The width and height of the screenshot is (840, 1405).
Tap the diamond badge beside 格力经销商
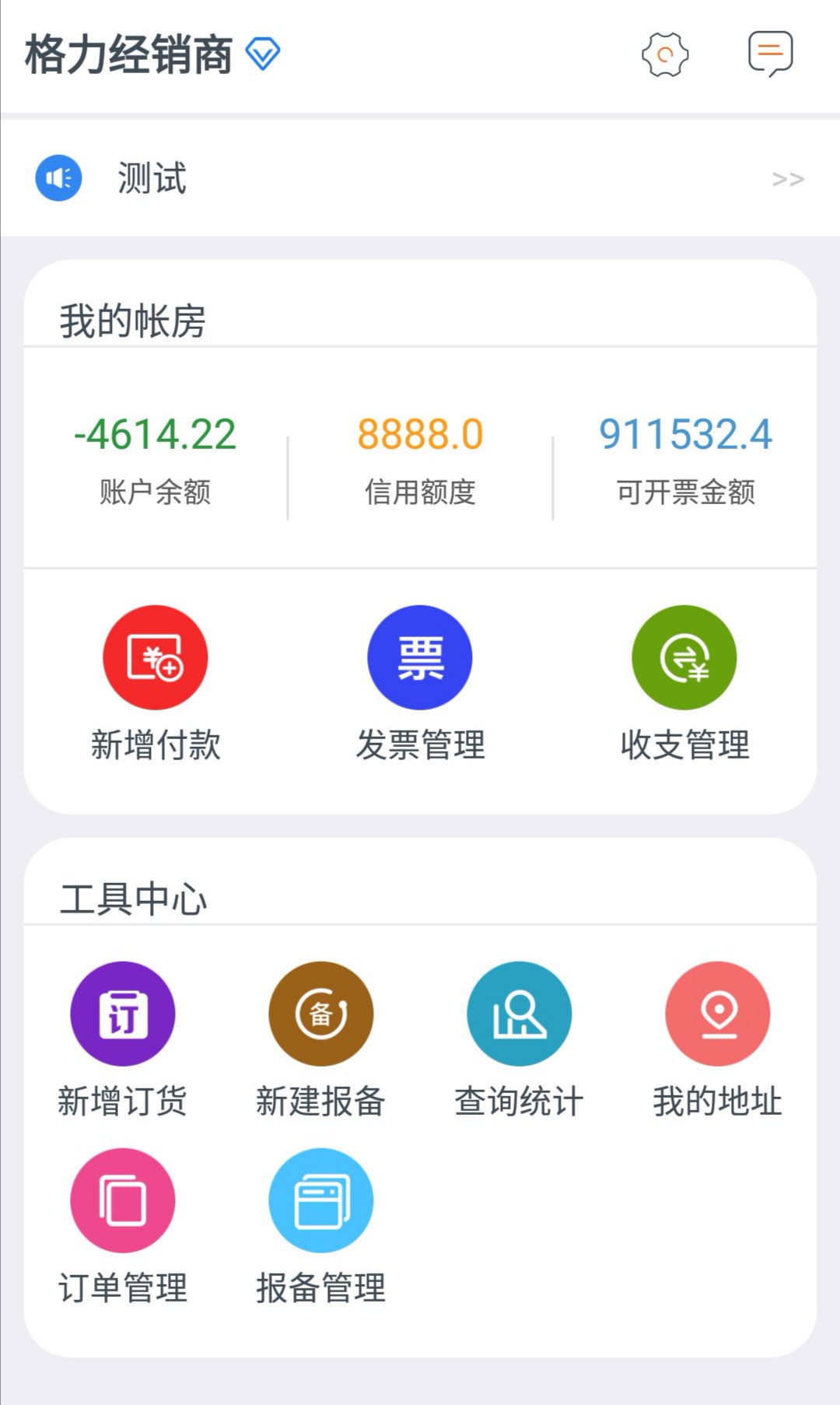point(263,54)
